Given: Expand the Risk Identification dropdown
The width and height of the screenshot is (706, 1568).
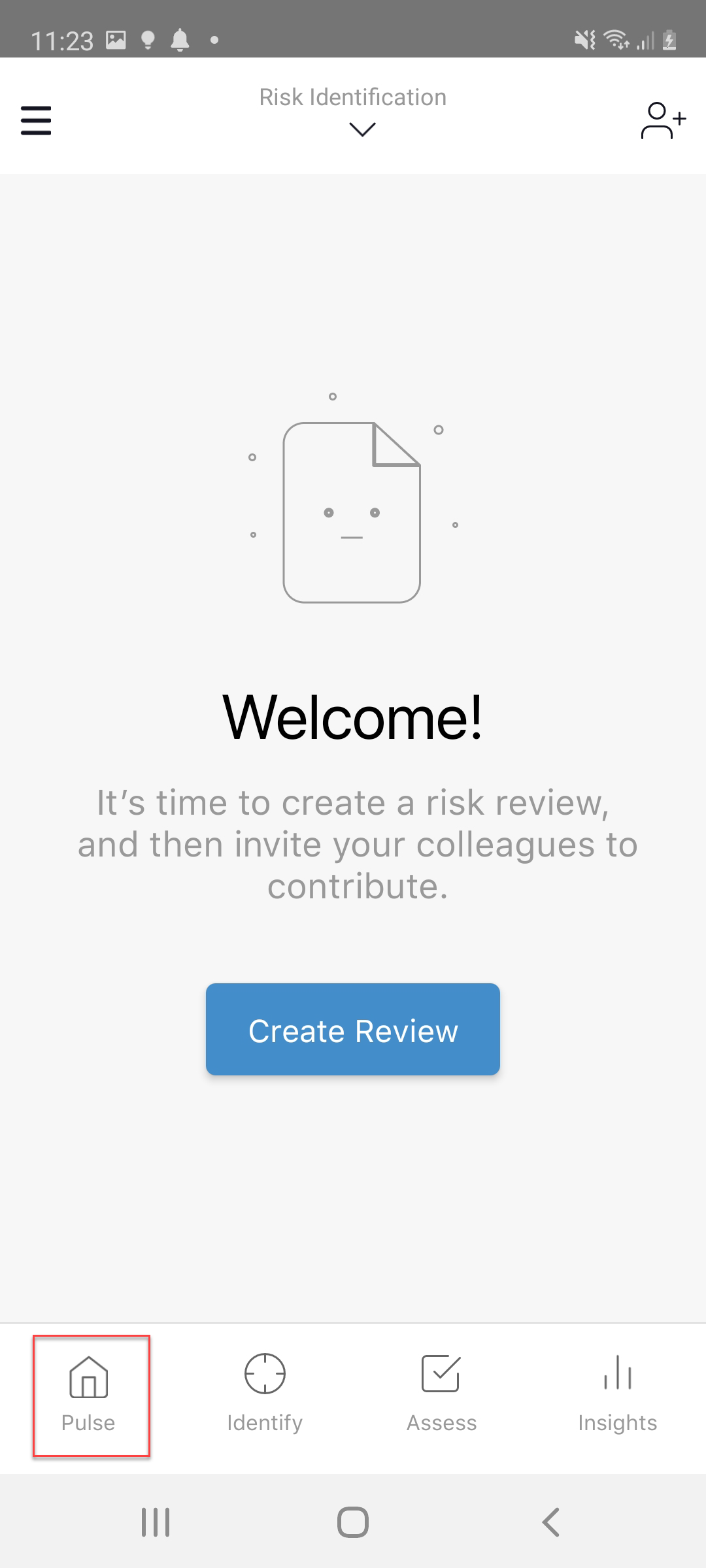Looking at the screenshot, I should click(353, 112).
